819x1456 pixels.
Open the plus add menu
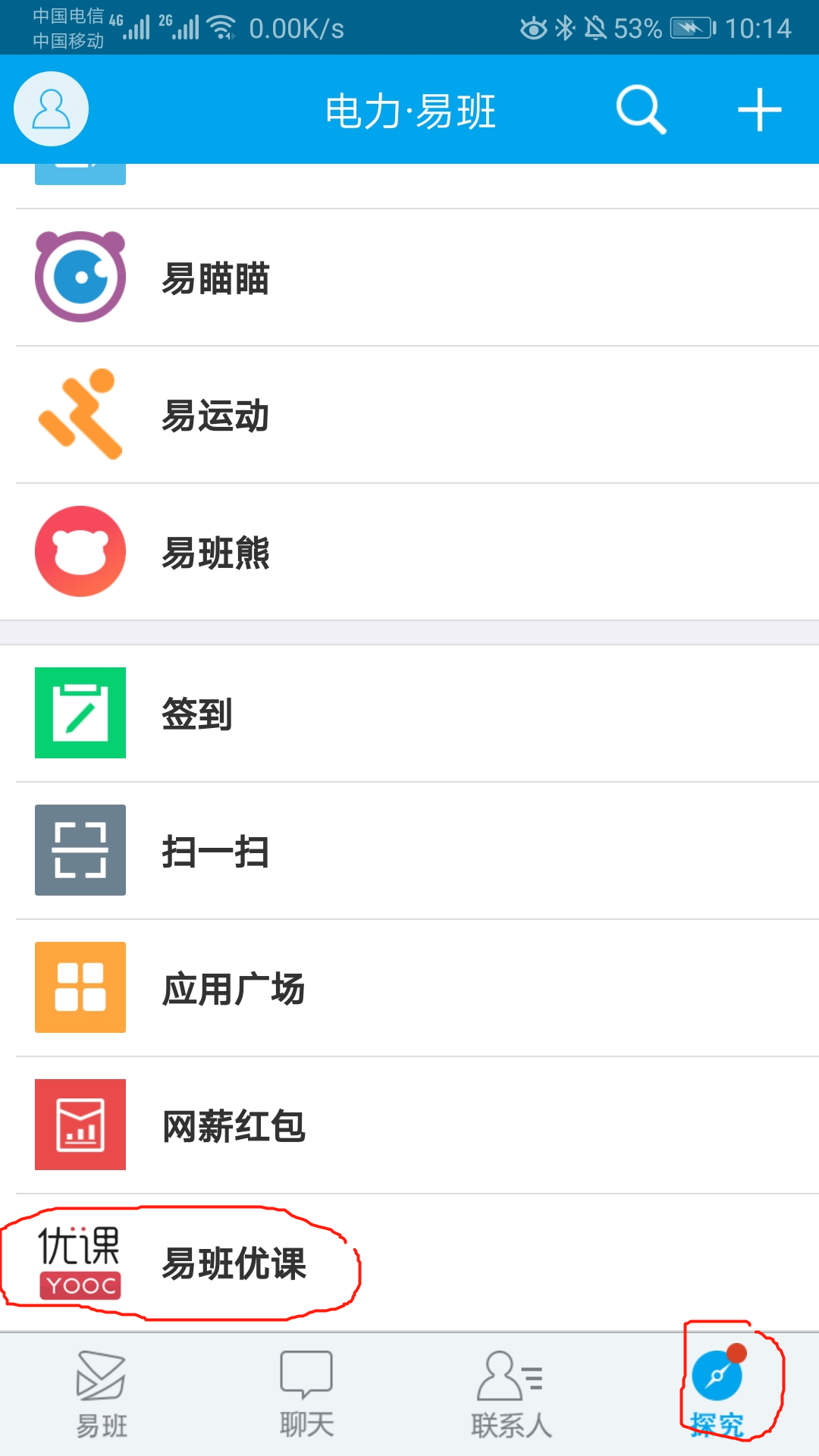759,110
